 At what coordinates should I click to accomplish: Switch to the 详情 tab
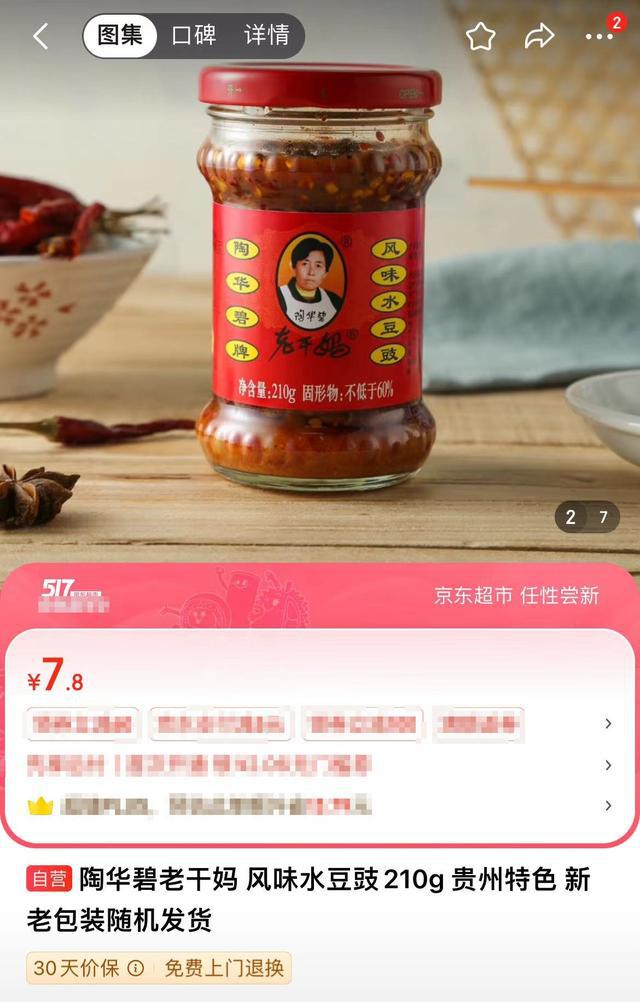pyautogui.click(x=266, y=36)
